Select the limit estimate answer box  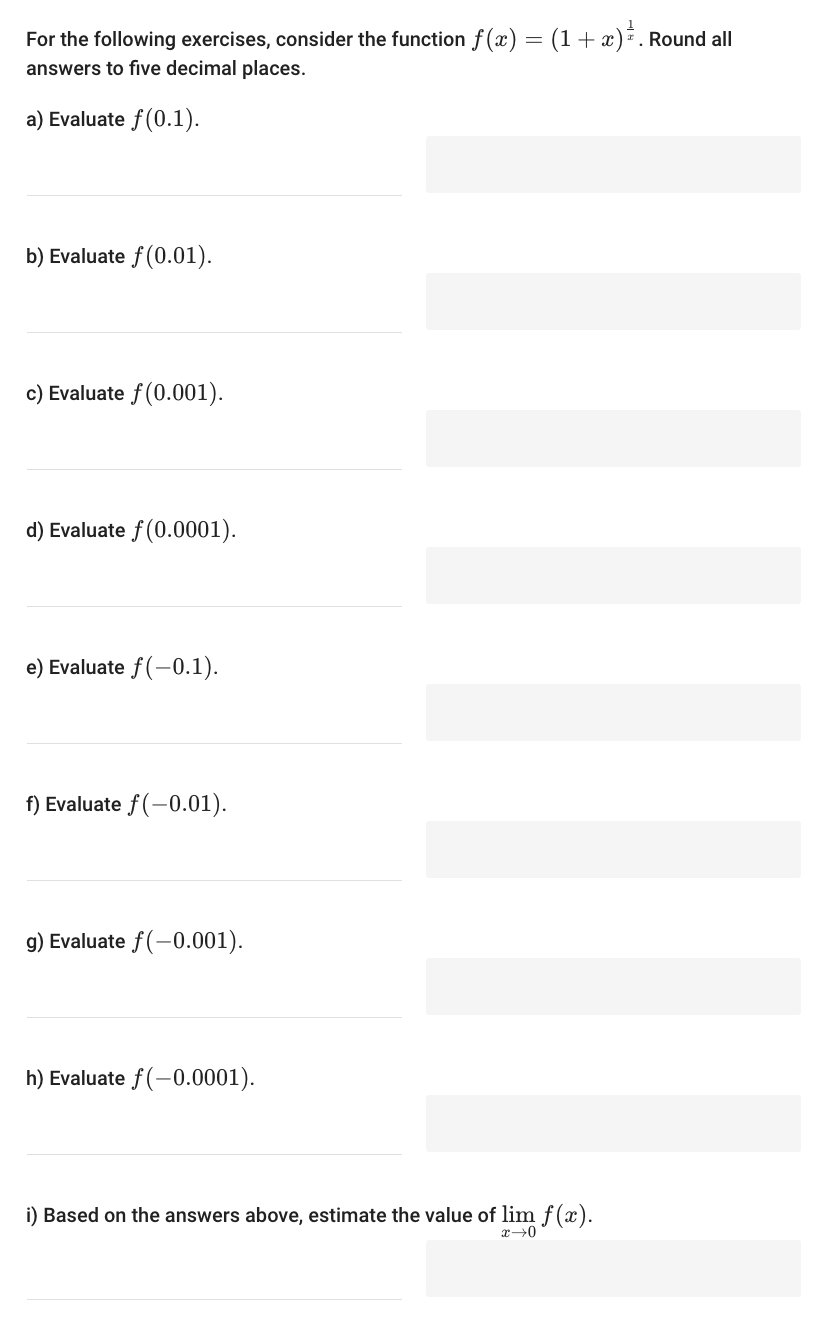pos(613,1267)
